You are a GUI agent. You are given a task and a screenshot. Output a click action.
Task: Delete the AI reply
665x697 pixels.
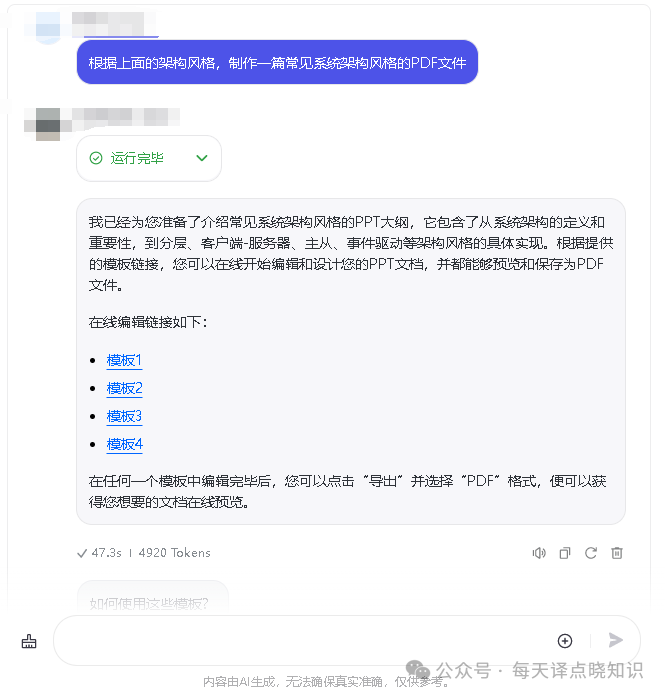point(617,553)
